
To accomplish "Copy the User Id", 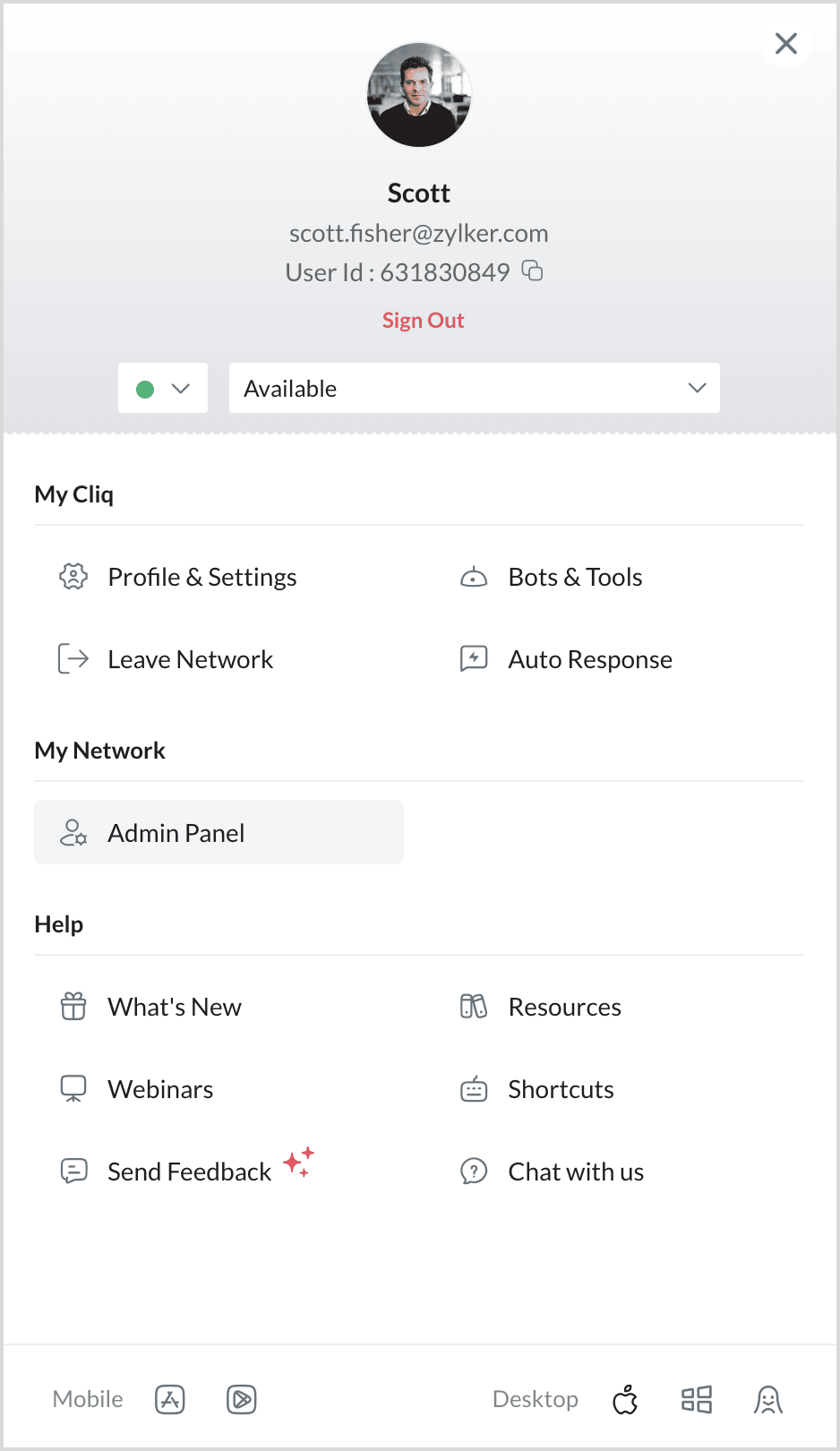I will pyautogui.click(x=533, y=270).
